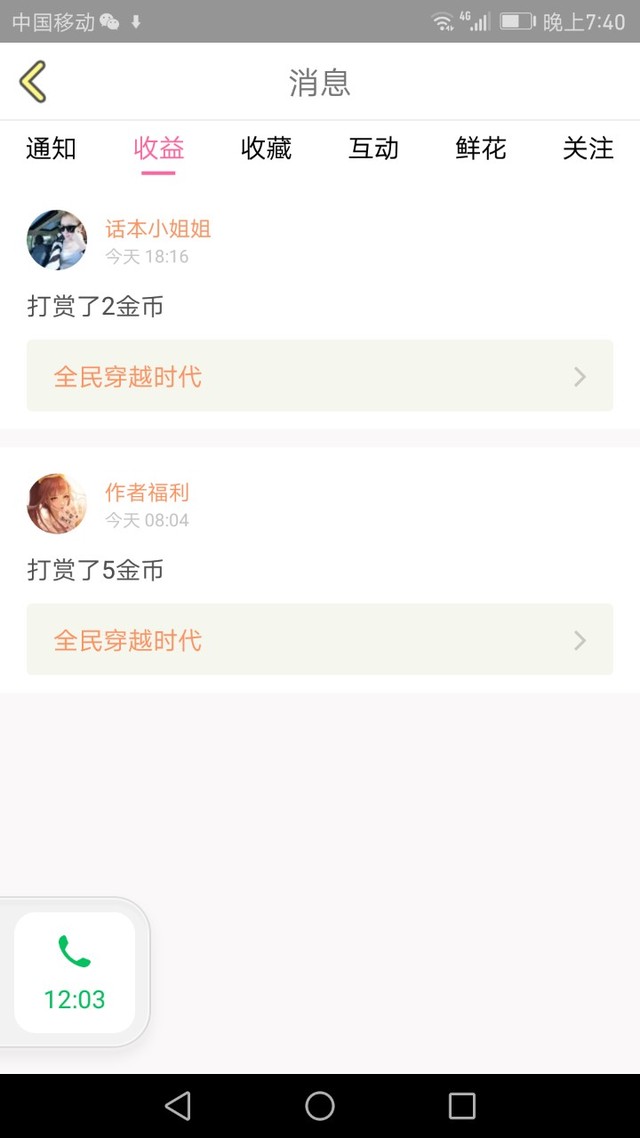Open 话本小姐姐's profile avatar
The height and width of the screenshot is (1138, 640).
57,240
